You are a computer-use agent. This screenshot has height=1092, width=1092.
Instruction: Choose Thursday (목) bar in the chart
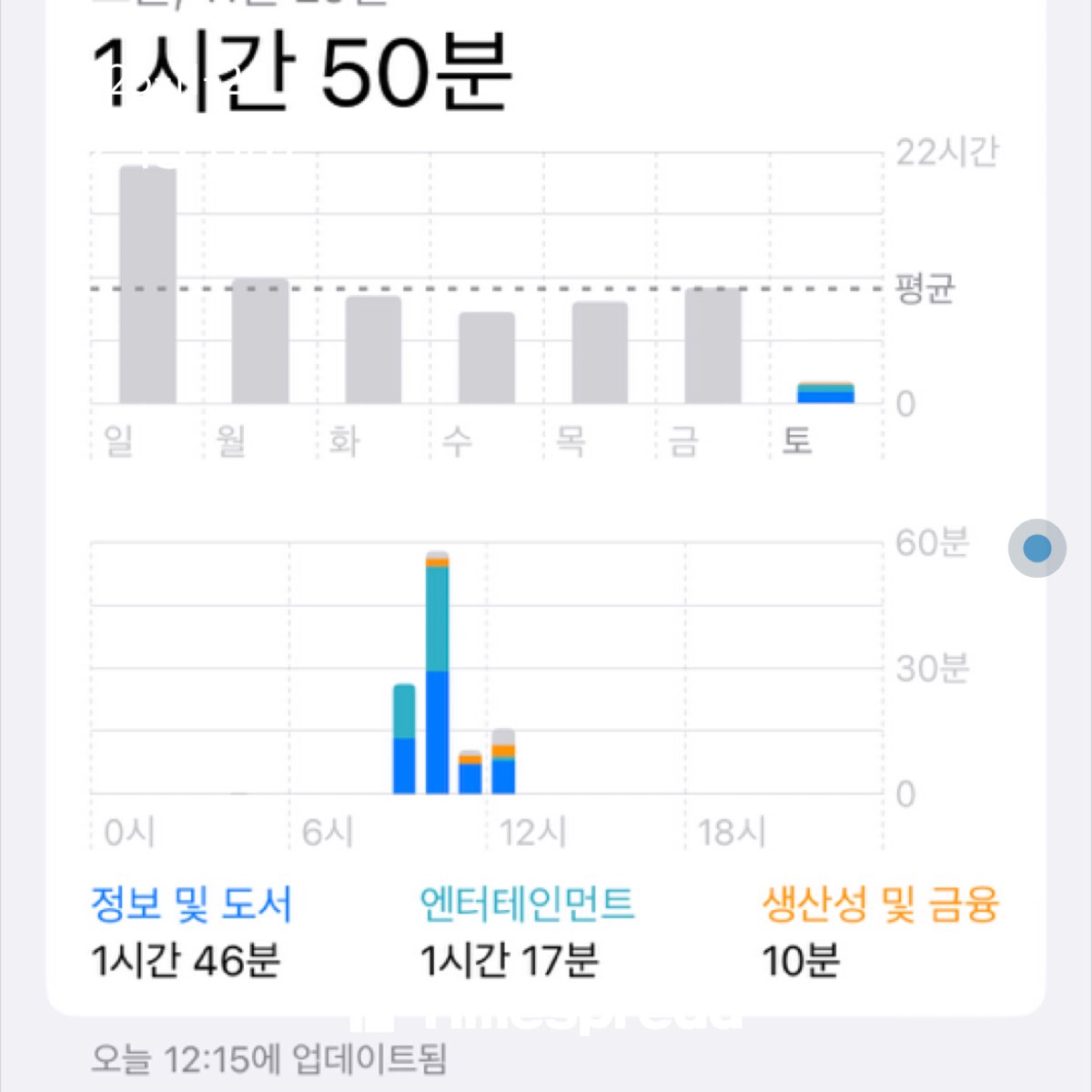tap(600, 353)
